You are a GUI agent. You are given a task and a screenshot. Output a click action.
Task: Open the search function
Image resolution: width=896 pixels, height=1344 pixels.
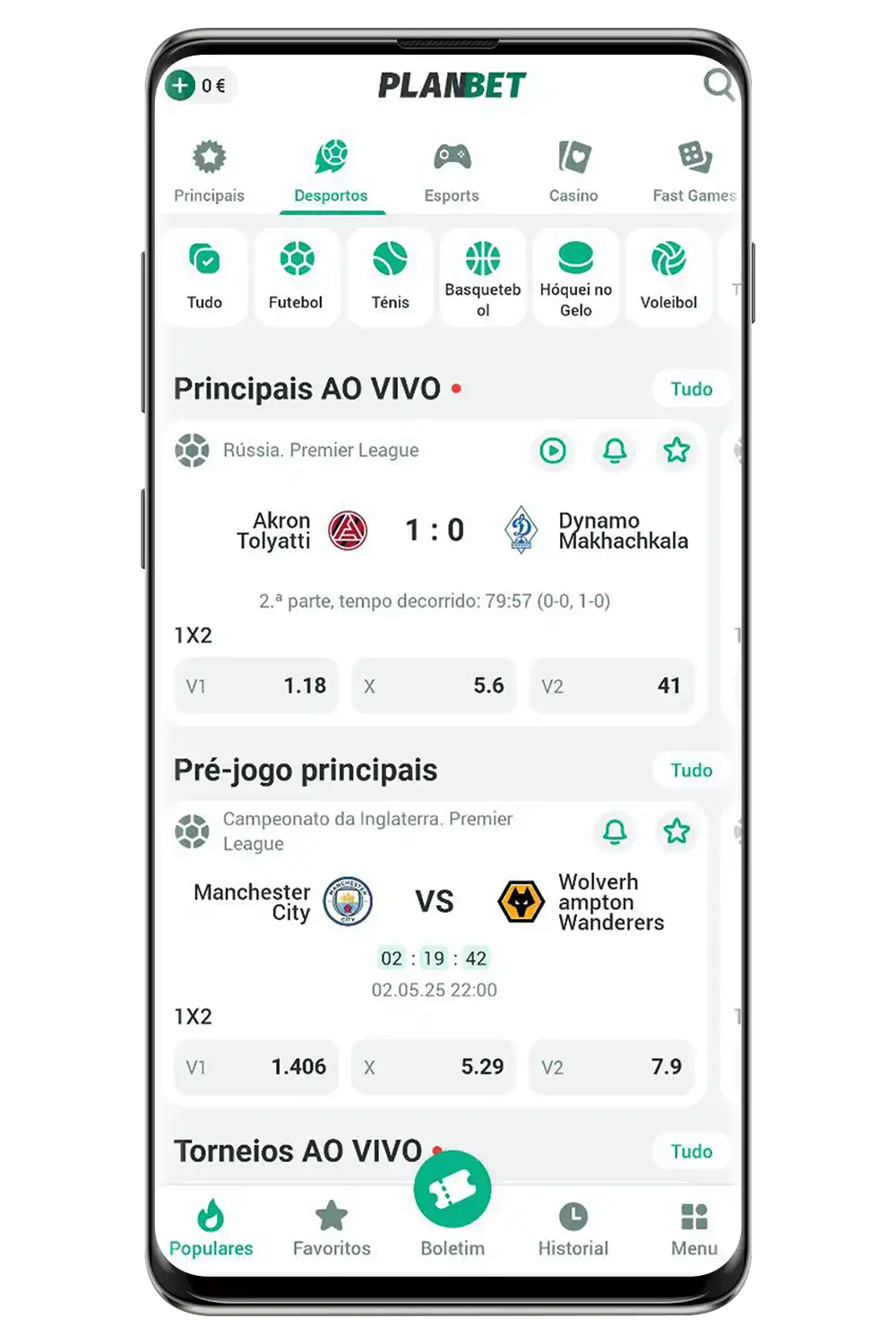coord(719,86)
